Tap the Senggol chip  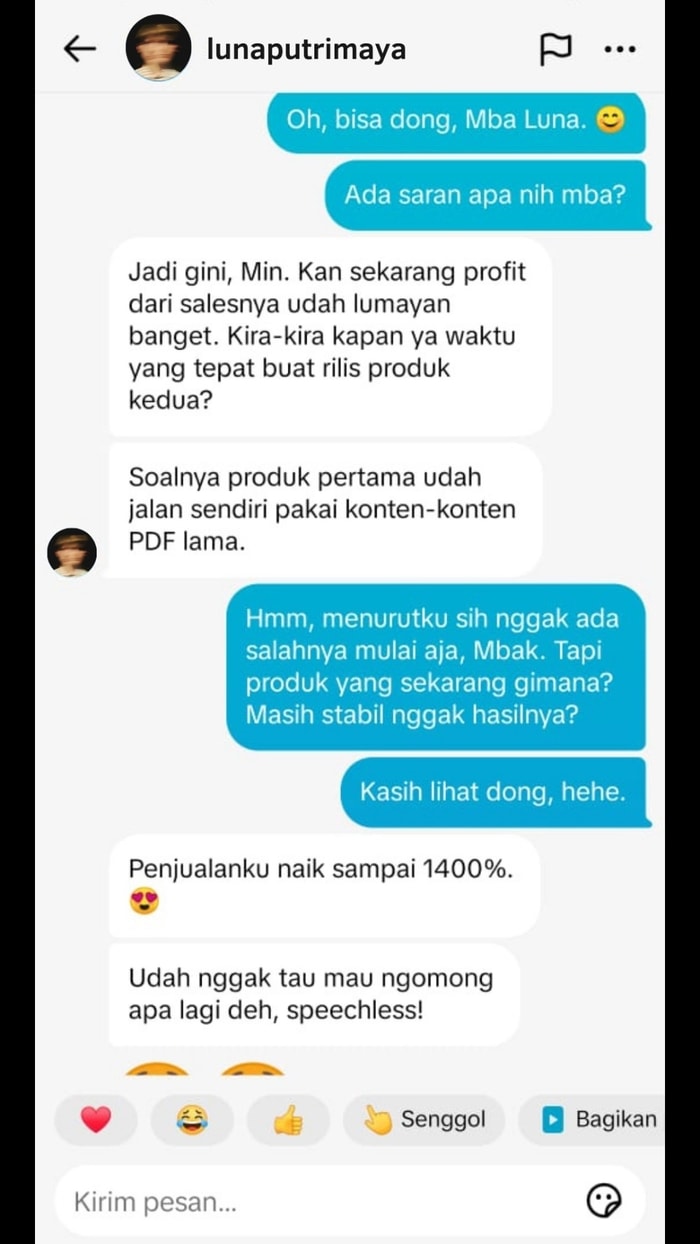(426, 1120)
